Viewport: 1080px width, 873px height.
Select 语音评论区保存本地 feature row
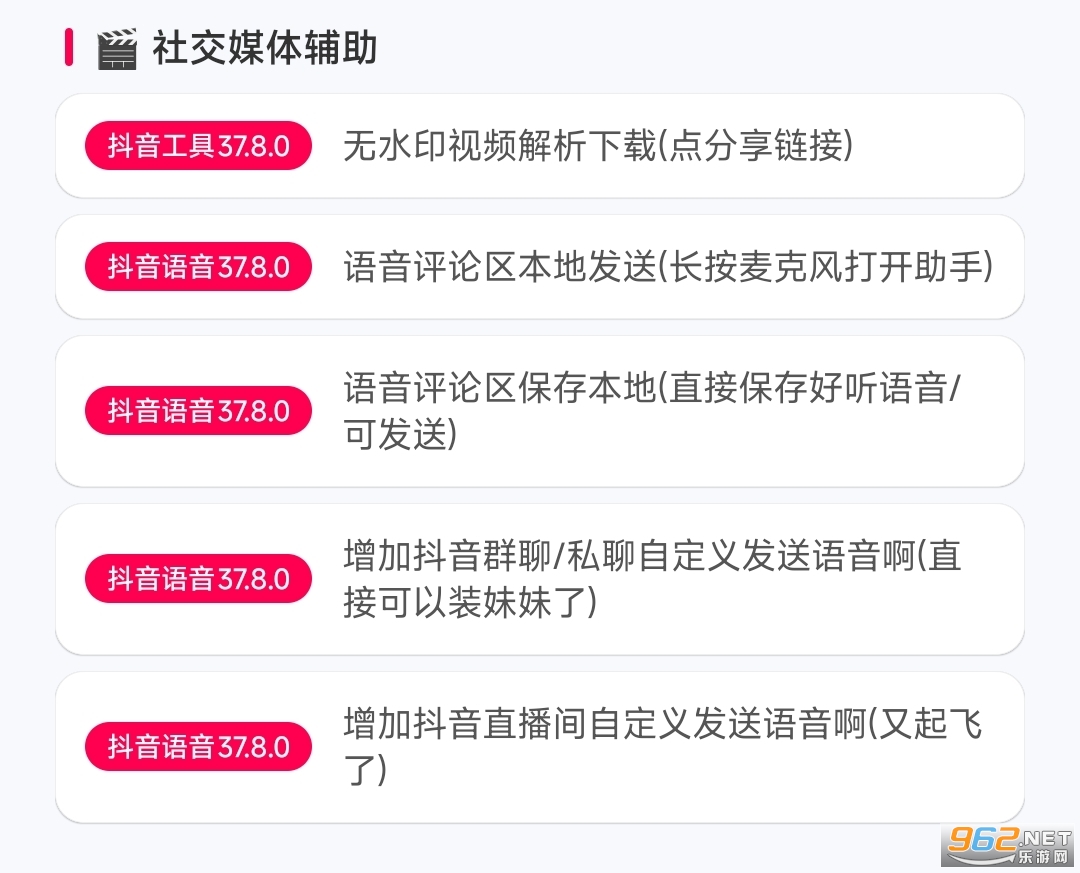coord(650,411)
